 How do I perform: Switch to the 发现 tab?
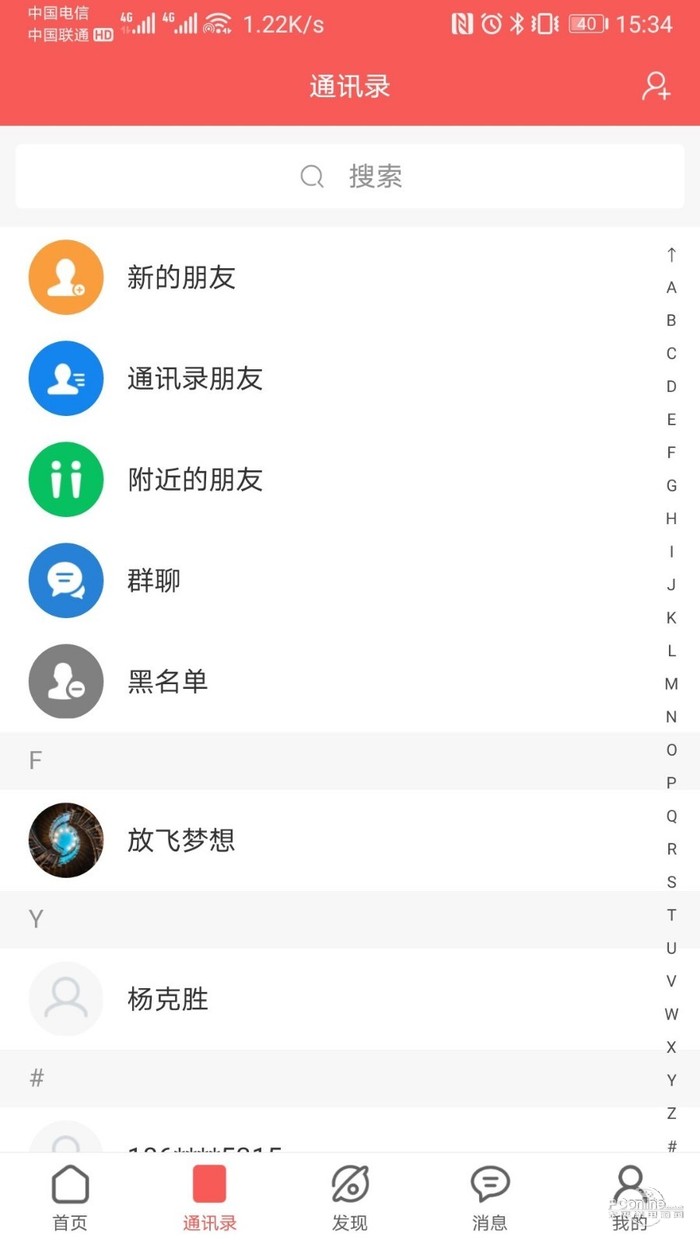click(350, 1198)
